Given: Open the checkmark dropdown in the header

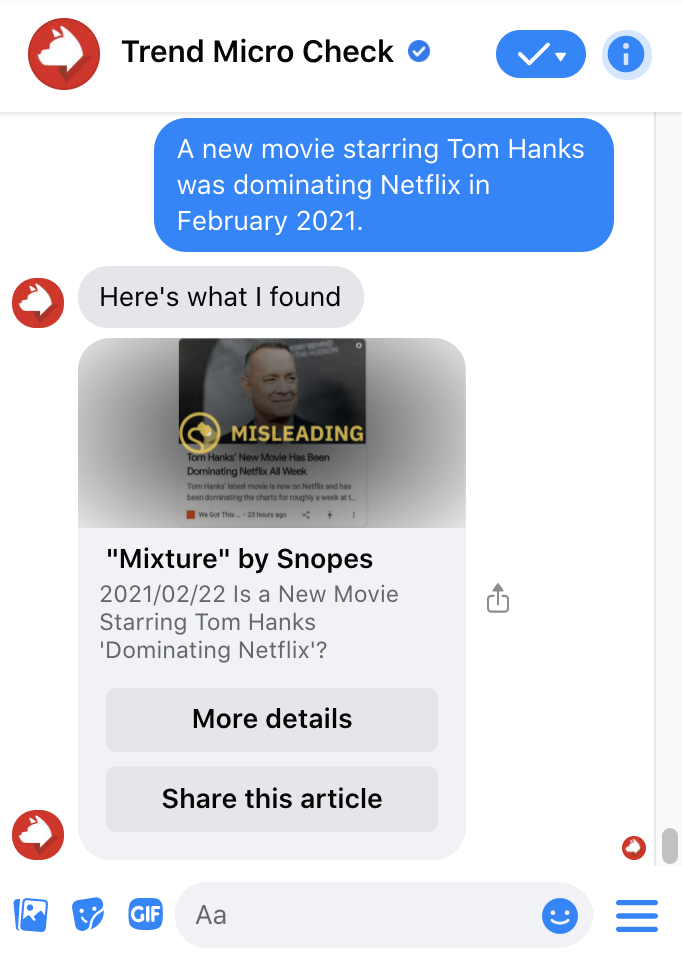Looking at the screenshot, I should pyautogui.click(x=541, y=55).
